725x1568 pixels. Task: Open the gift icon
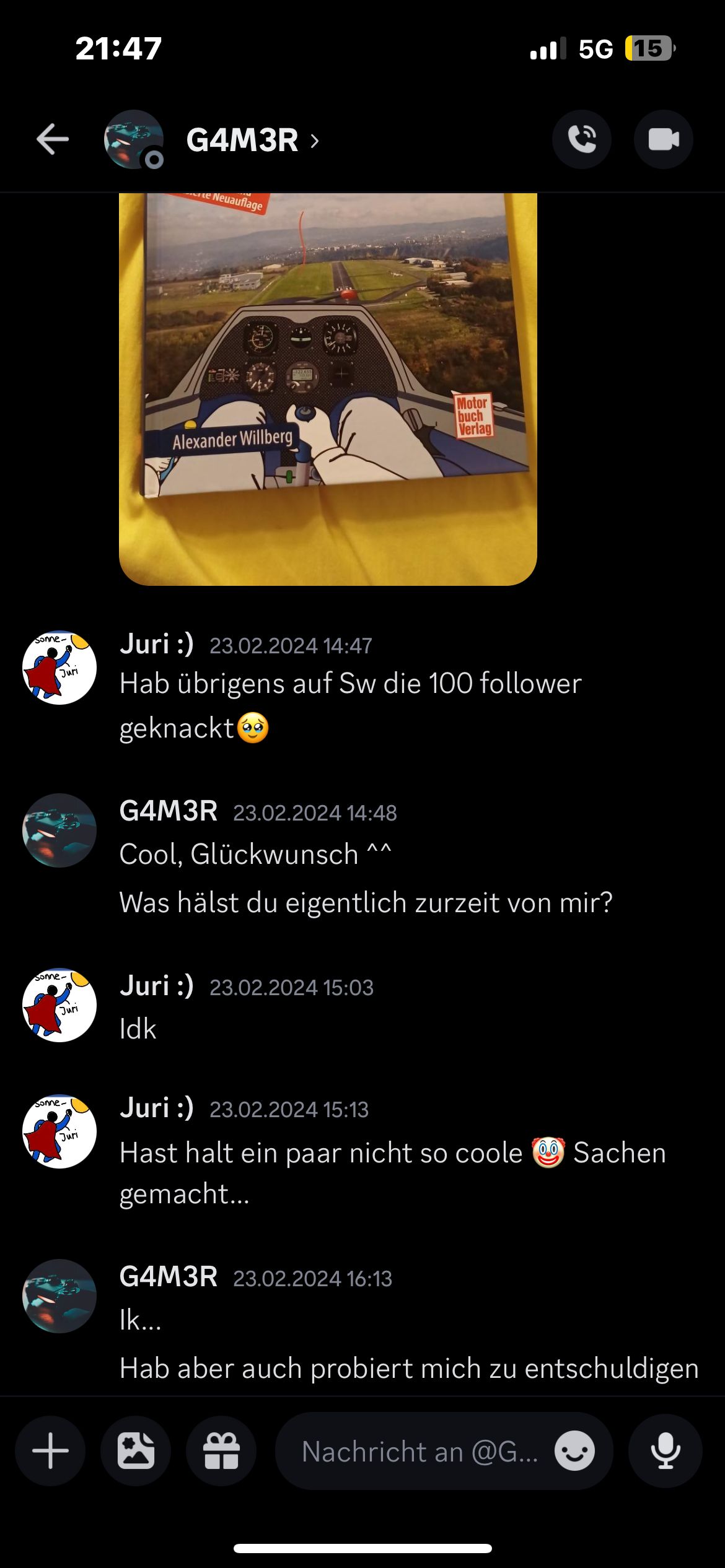pos(221,1451)
